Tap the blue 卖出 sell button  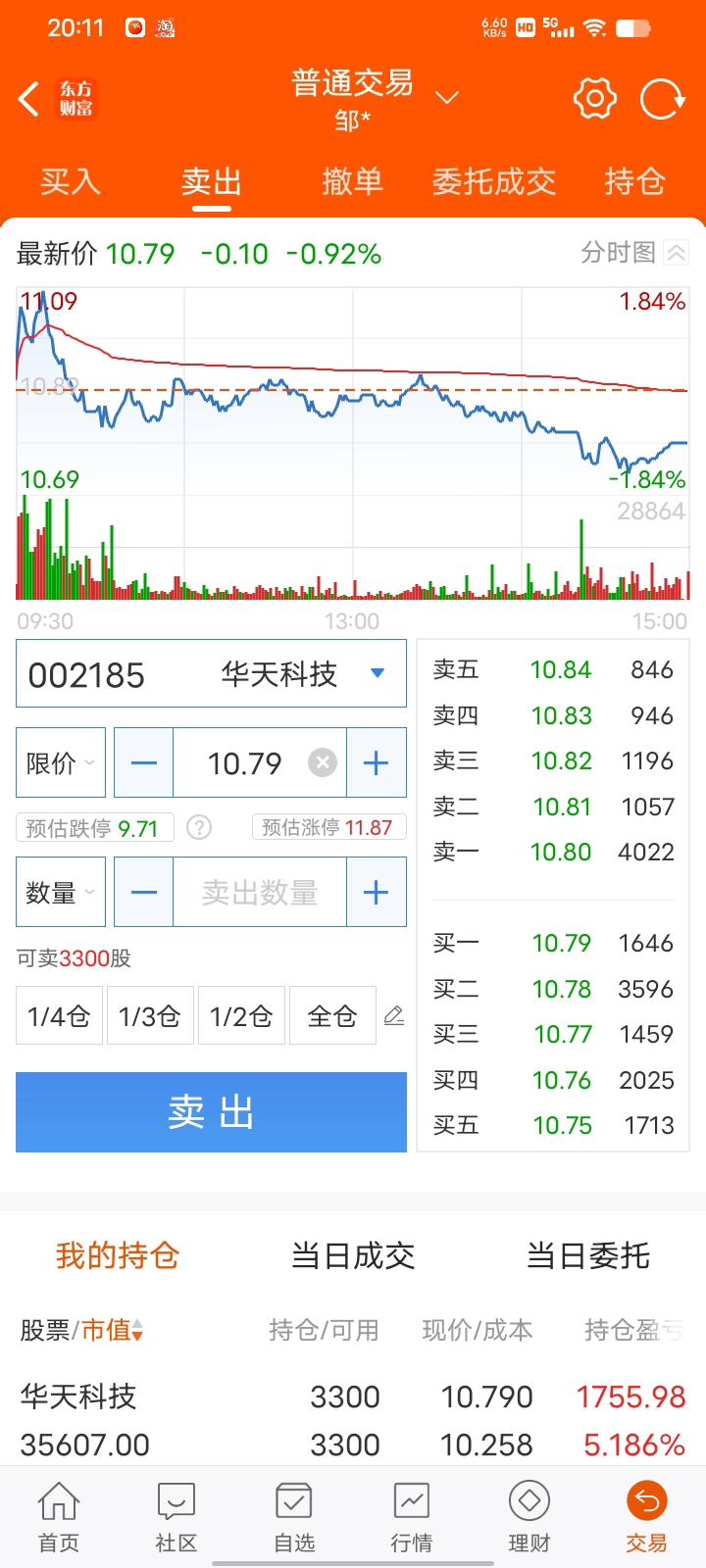coord(211,1112)
